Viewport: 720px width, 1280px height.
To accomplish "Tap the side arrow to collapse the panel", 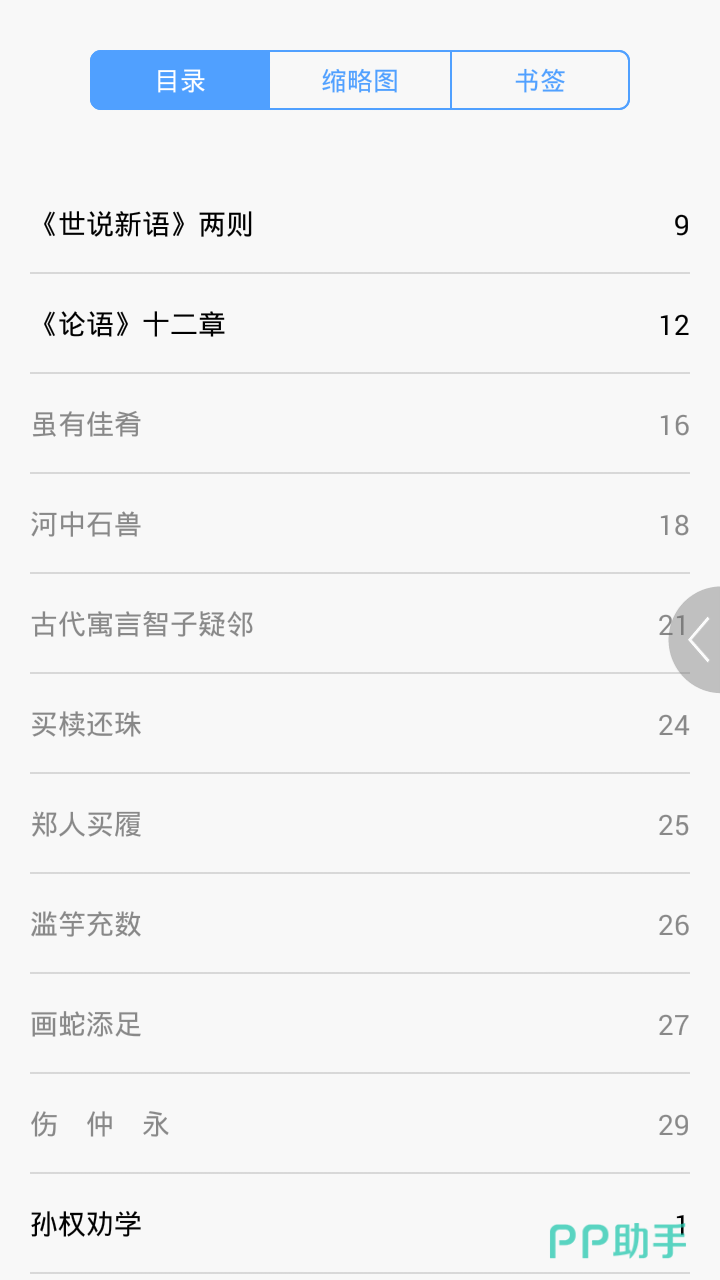I will (699, 640).
